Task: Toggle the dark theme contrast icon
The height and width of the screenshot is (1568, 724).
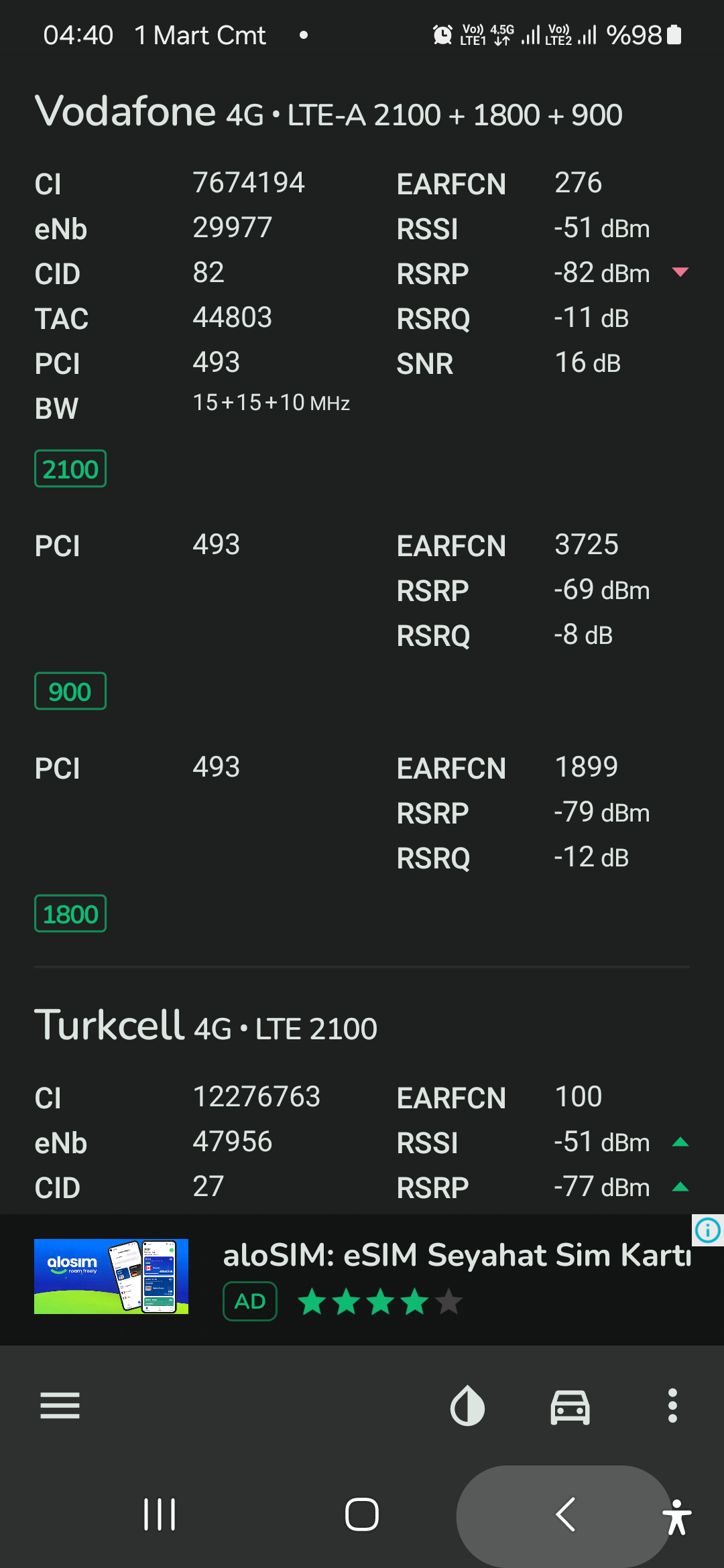Action: (x=467, y=1405)
